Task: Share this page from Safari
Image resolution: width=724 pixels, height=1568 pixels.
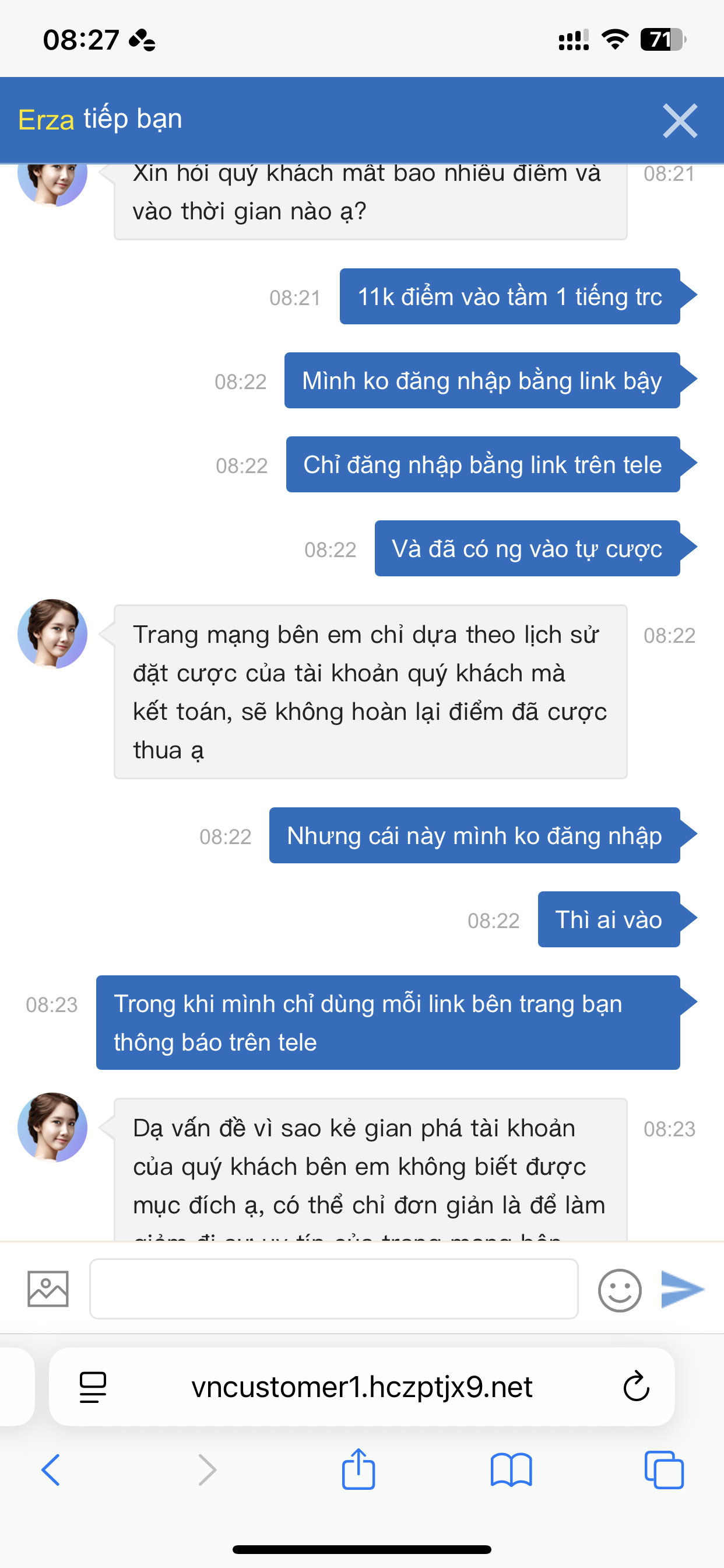Action: point(359,1470)
